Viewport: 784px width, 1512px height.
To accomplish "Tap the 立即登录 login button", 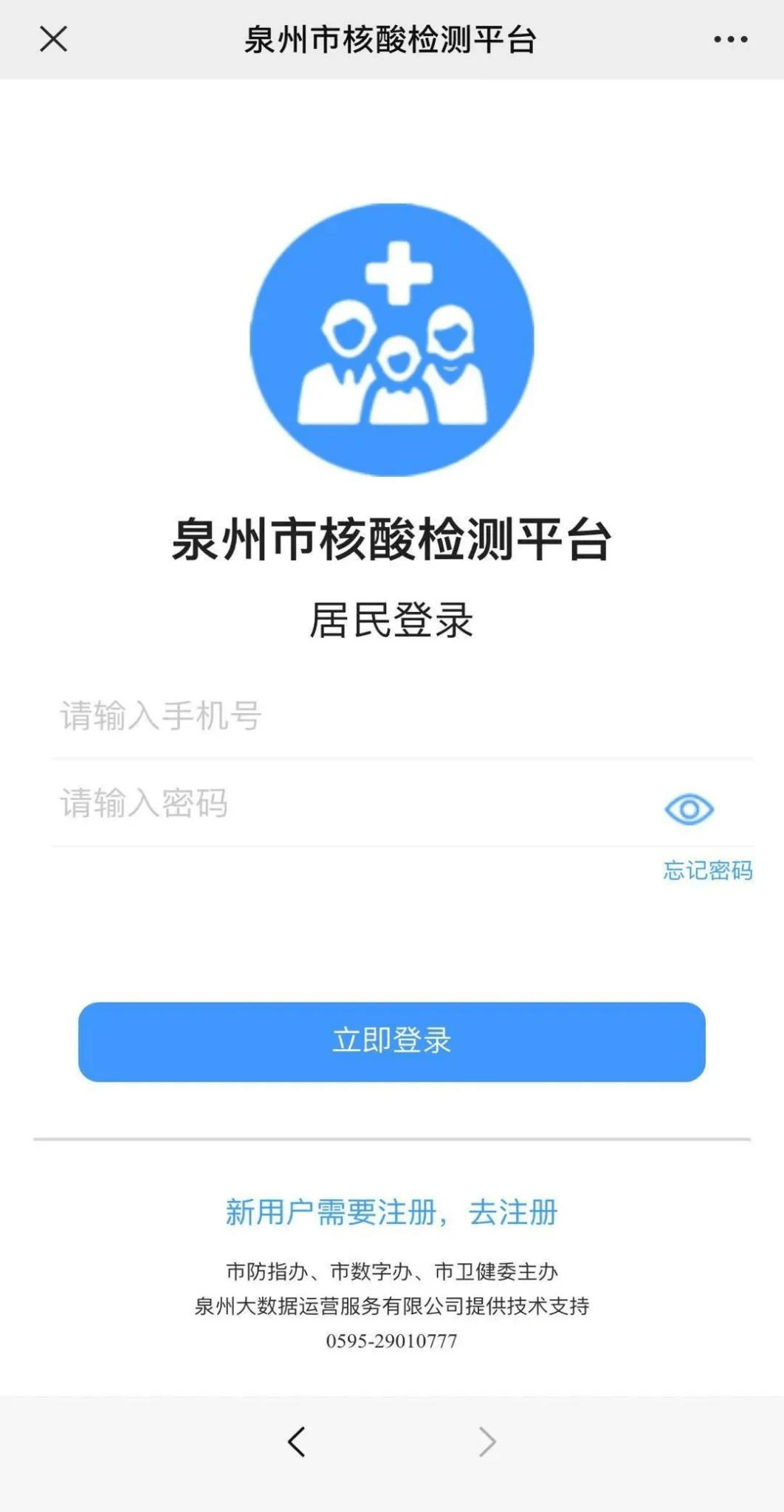I will tap(392, 1042).
